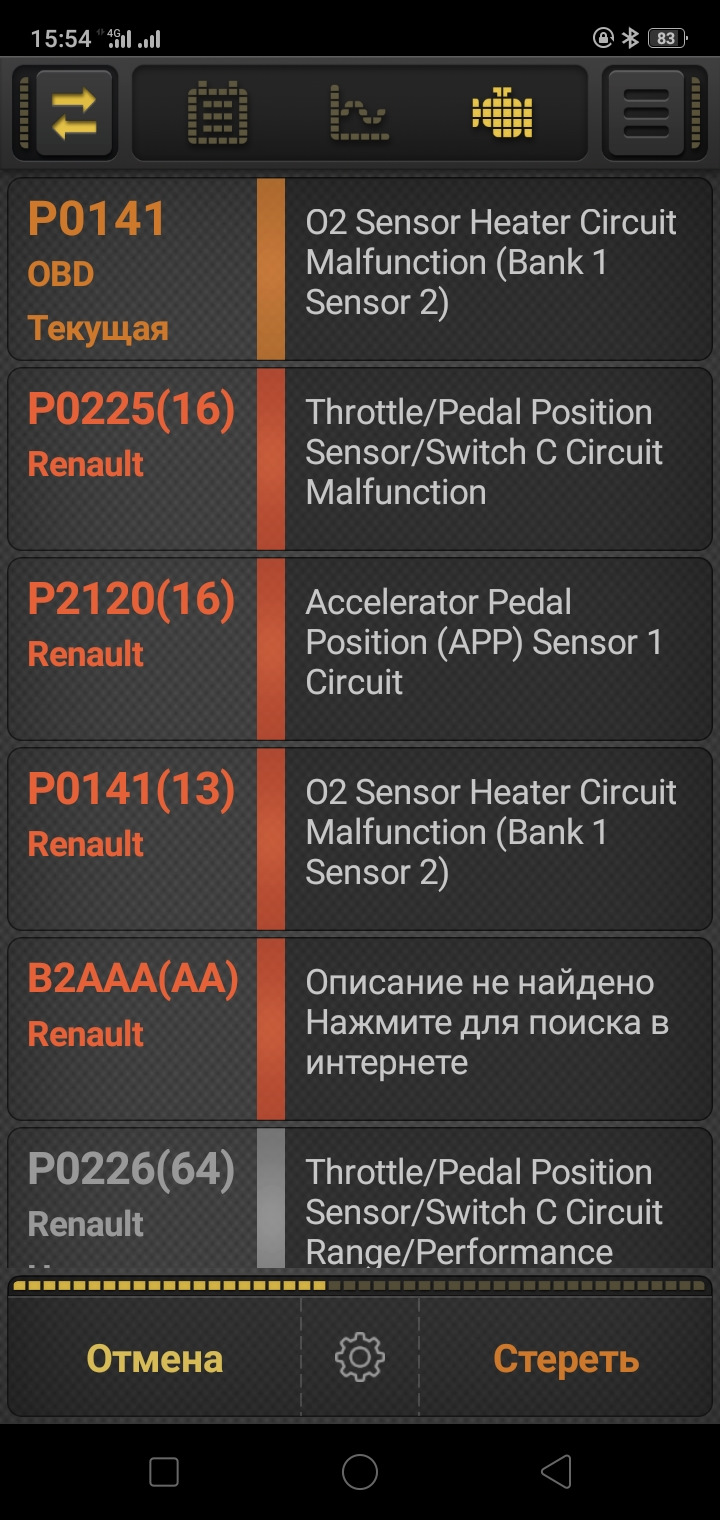This screenshot has width=720, height=1520.
Task: Open settings via the gear icon
Action: pyautogui.click(x=360, y=1358)
